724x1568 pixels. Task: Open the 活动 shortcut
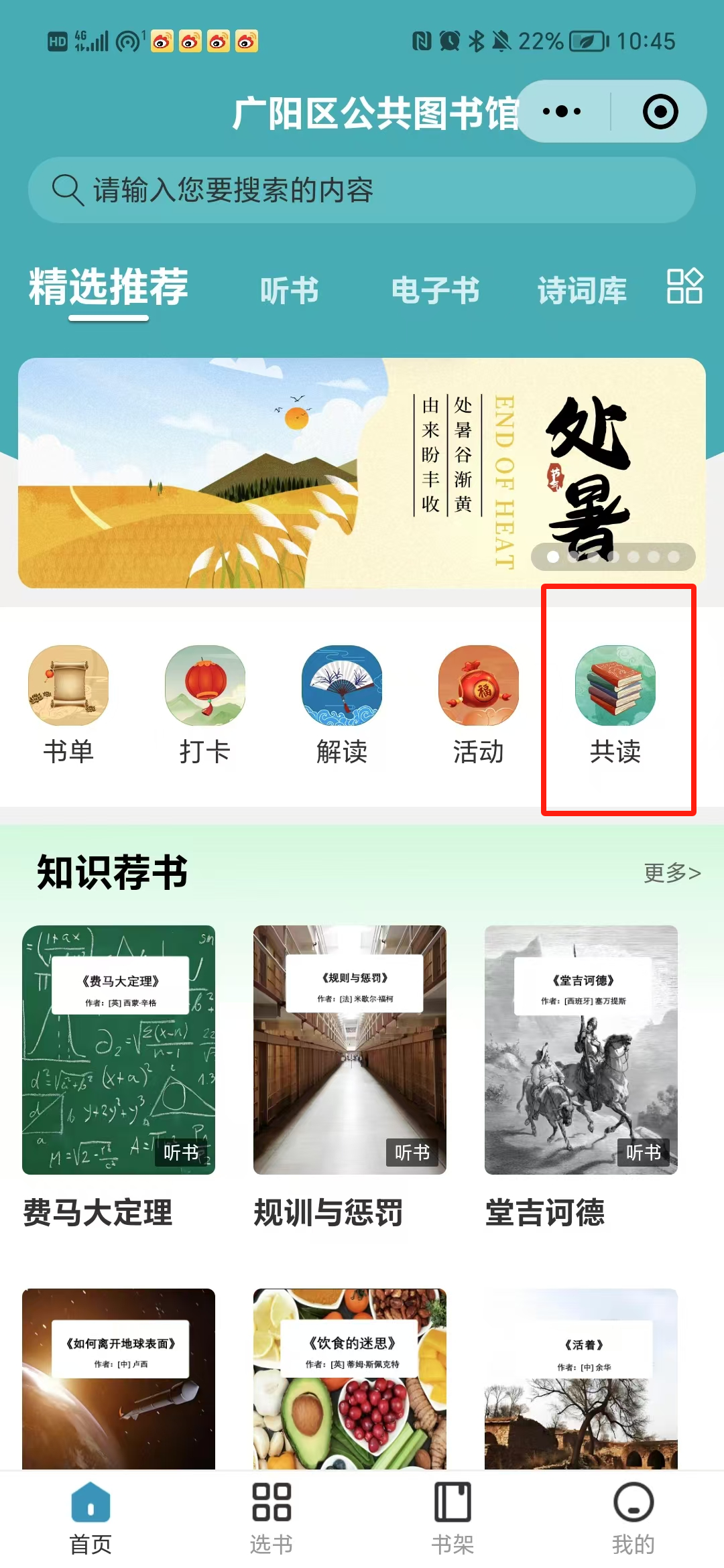pos(479,705)
